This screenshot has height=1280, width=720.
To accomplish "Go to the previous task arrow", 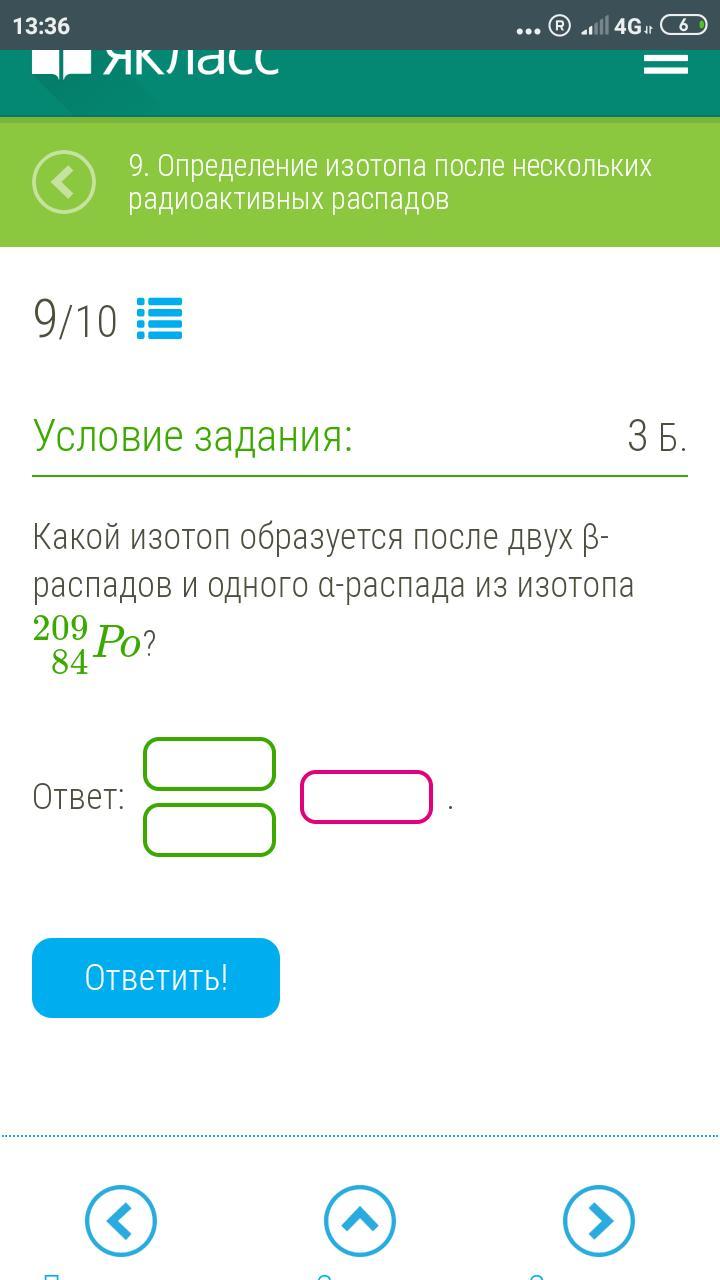I will pos(121,1221).
